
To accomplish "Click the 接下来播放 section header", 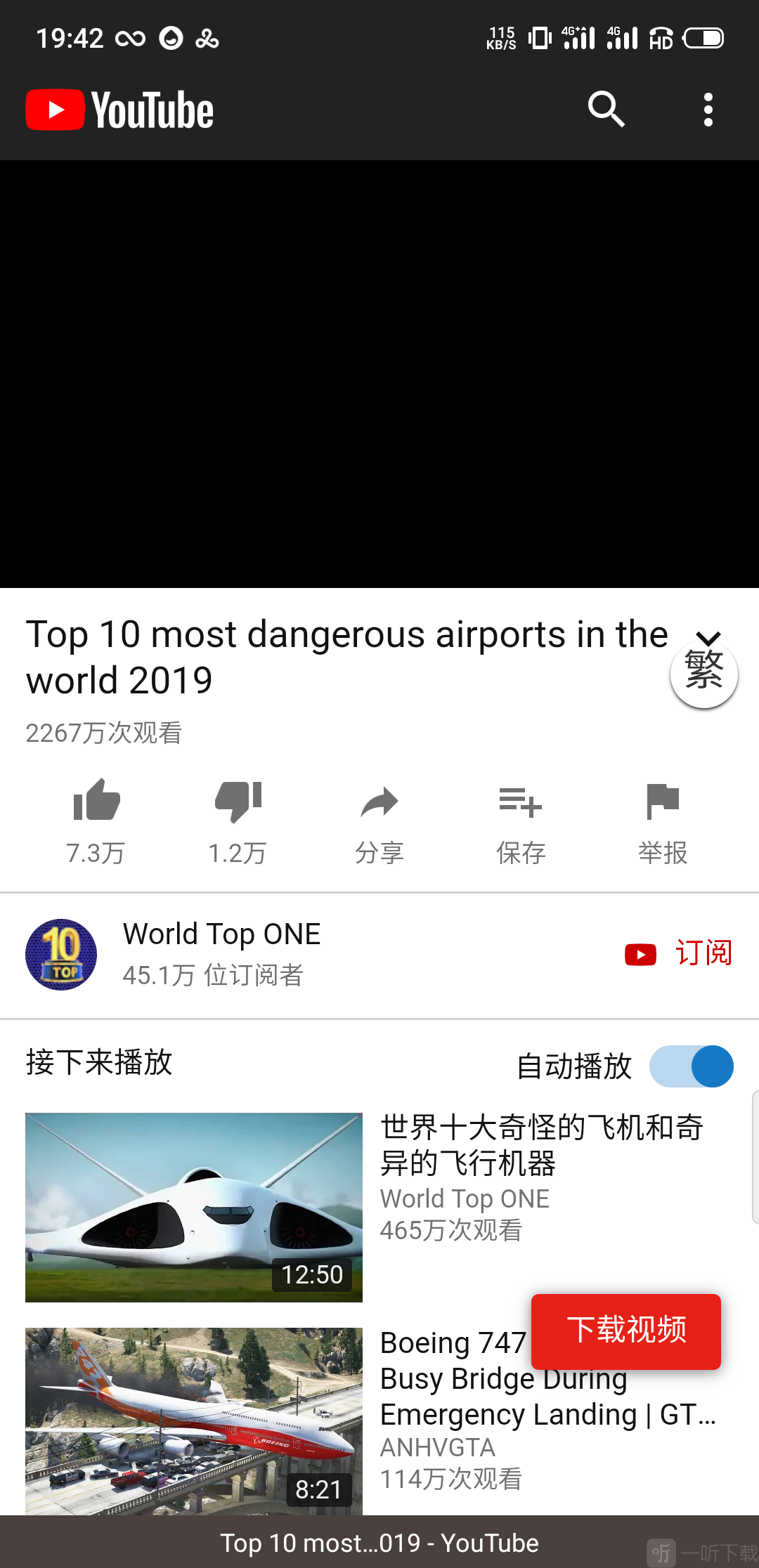I will (x=98, y=1064).
